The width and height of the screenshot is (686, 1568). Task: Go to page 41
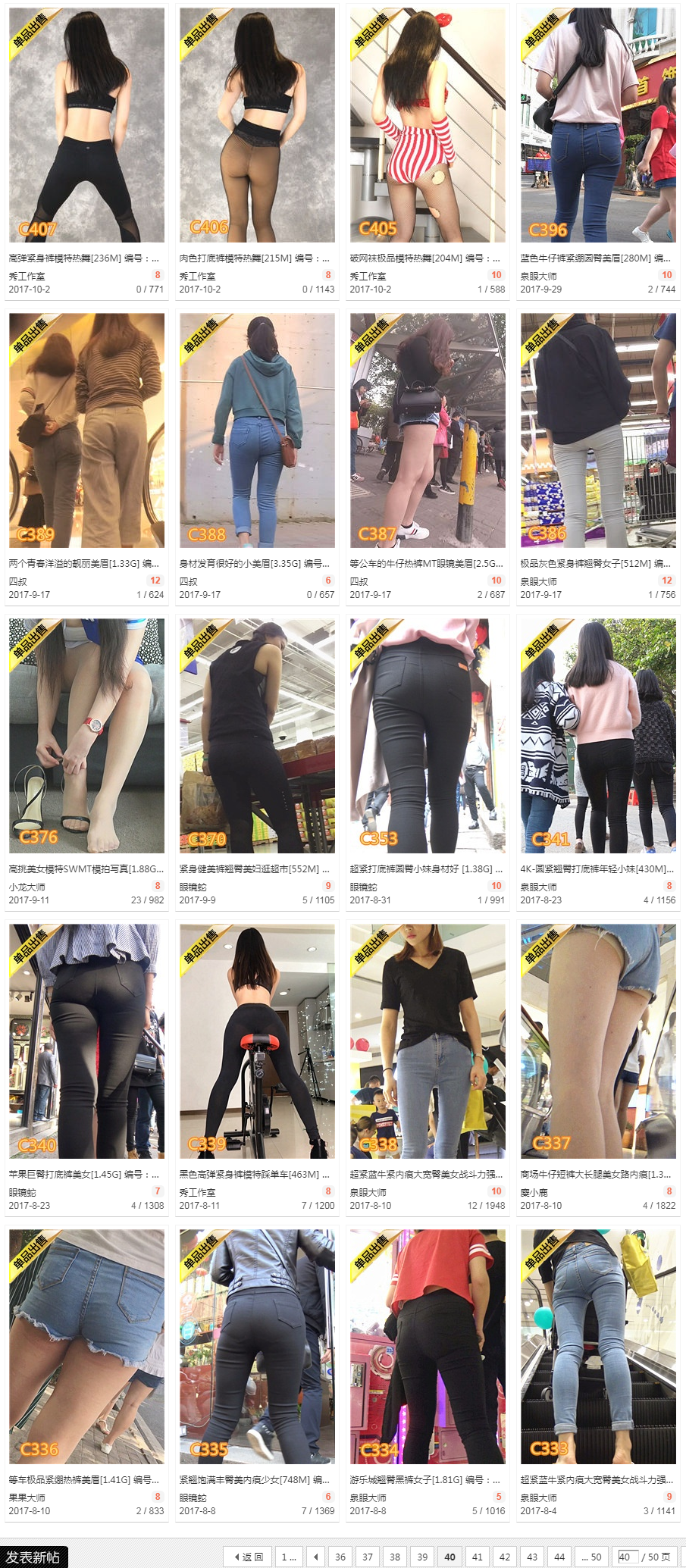pos(478,1557)
